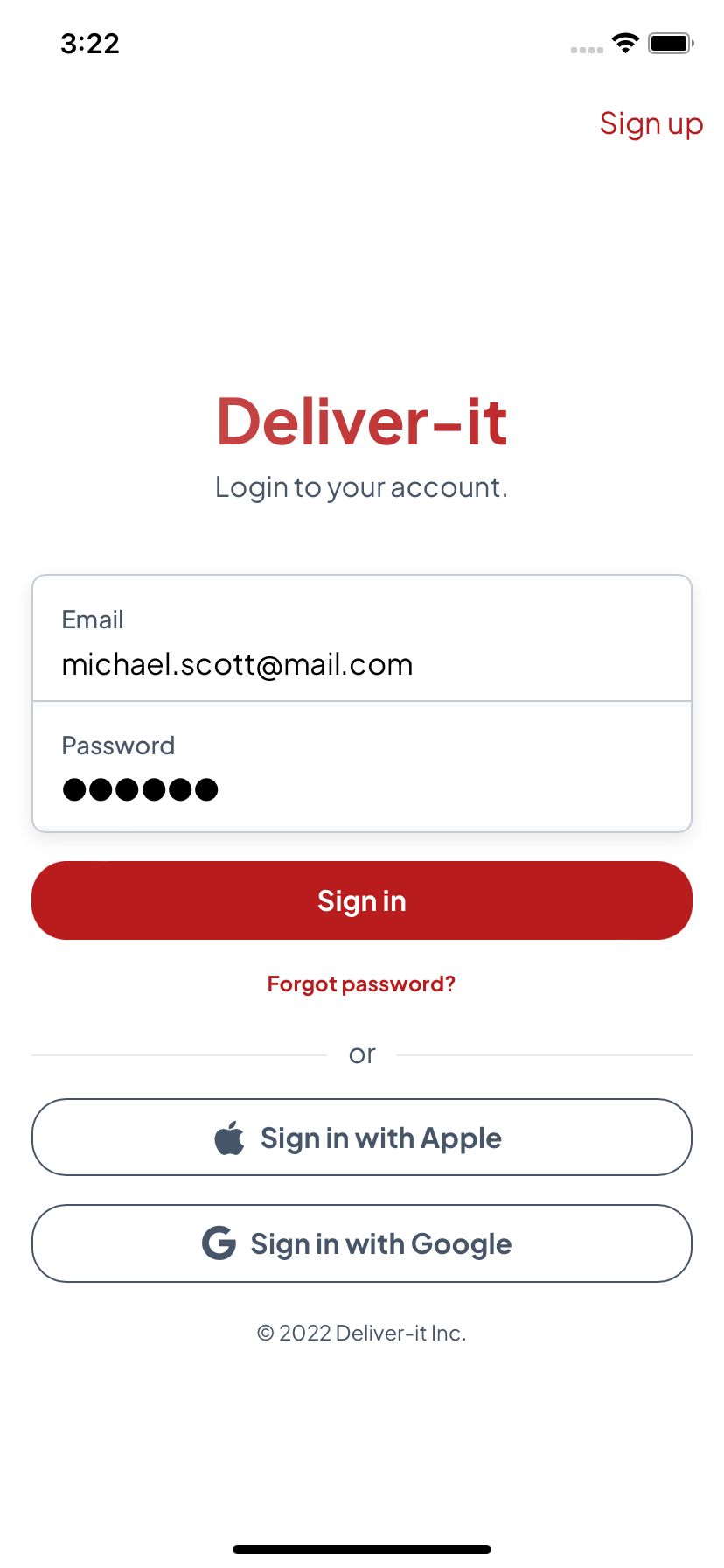Tap the red Sign in button

pos(361,900)
